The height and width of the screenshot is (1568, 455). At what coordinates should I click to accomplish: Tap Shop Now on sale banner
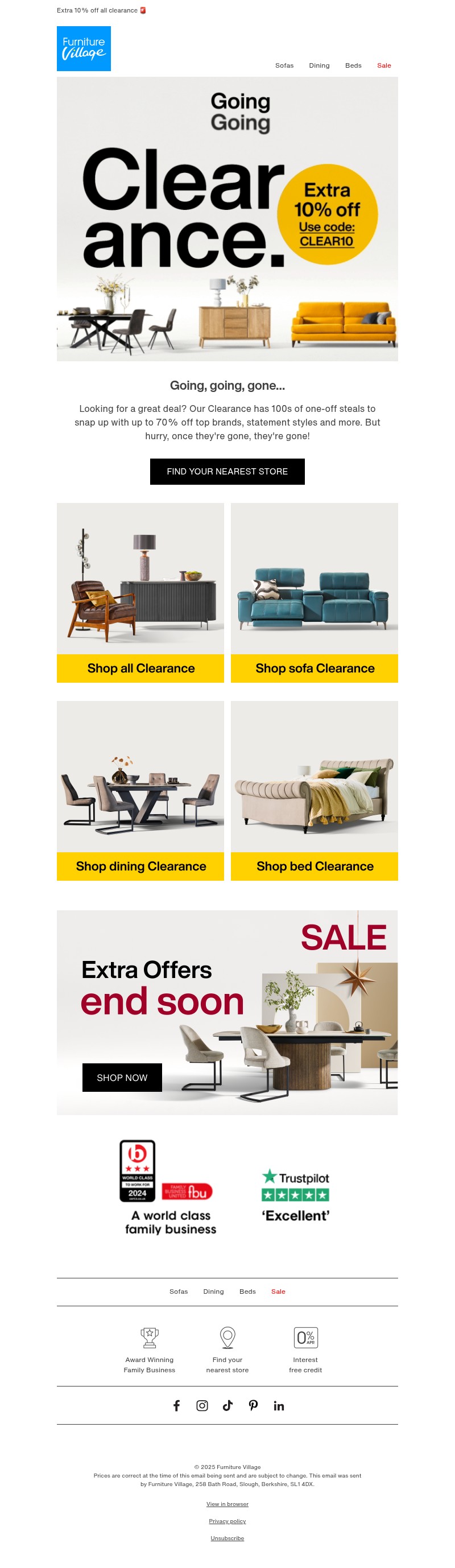(122, 1077)
